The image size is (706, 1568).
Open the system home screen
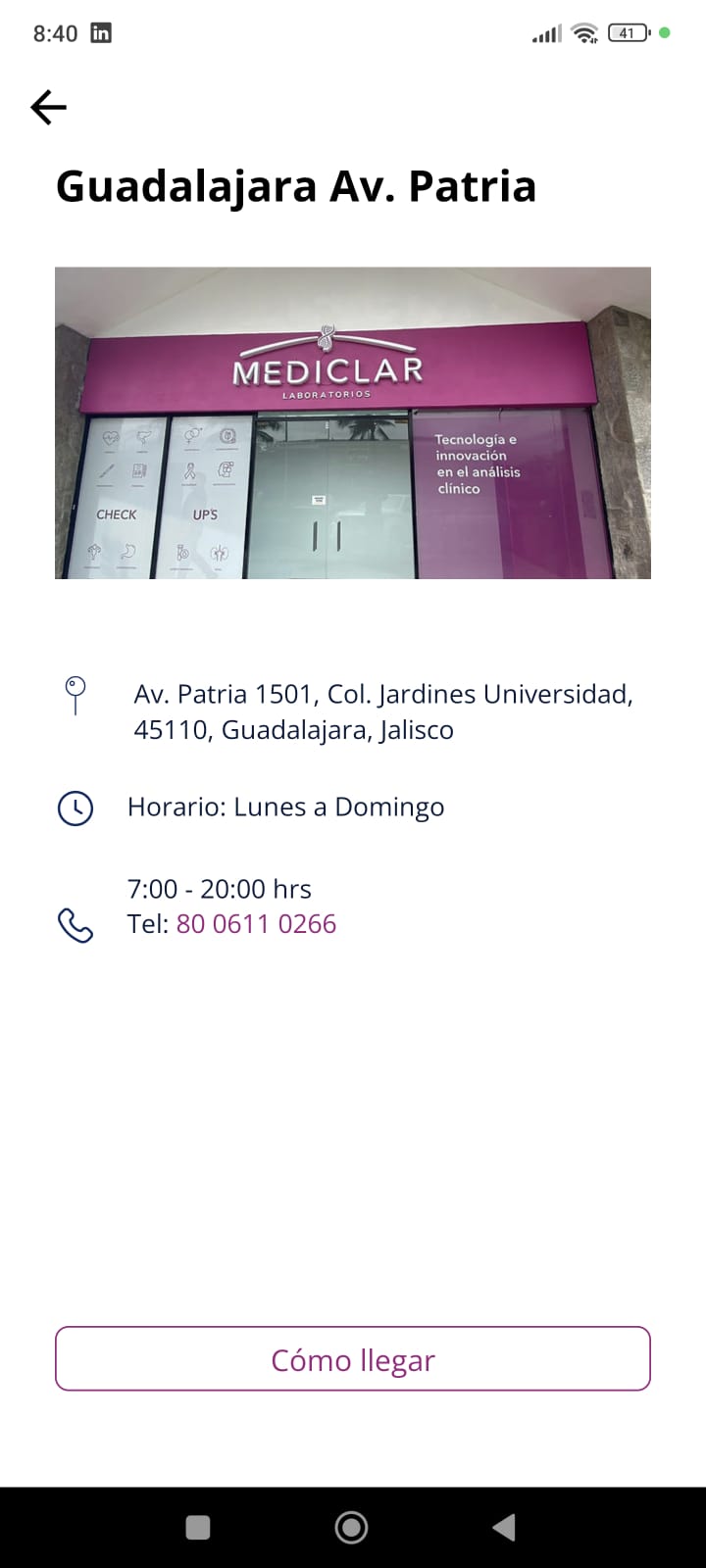point(351,1527)
